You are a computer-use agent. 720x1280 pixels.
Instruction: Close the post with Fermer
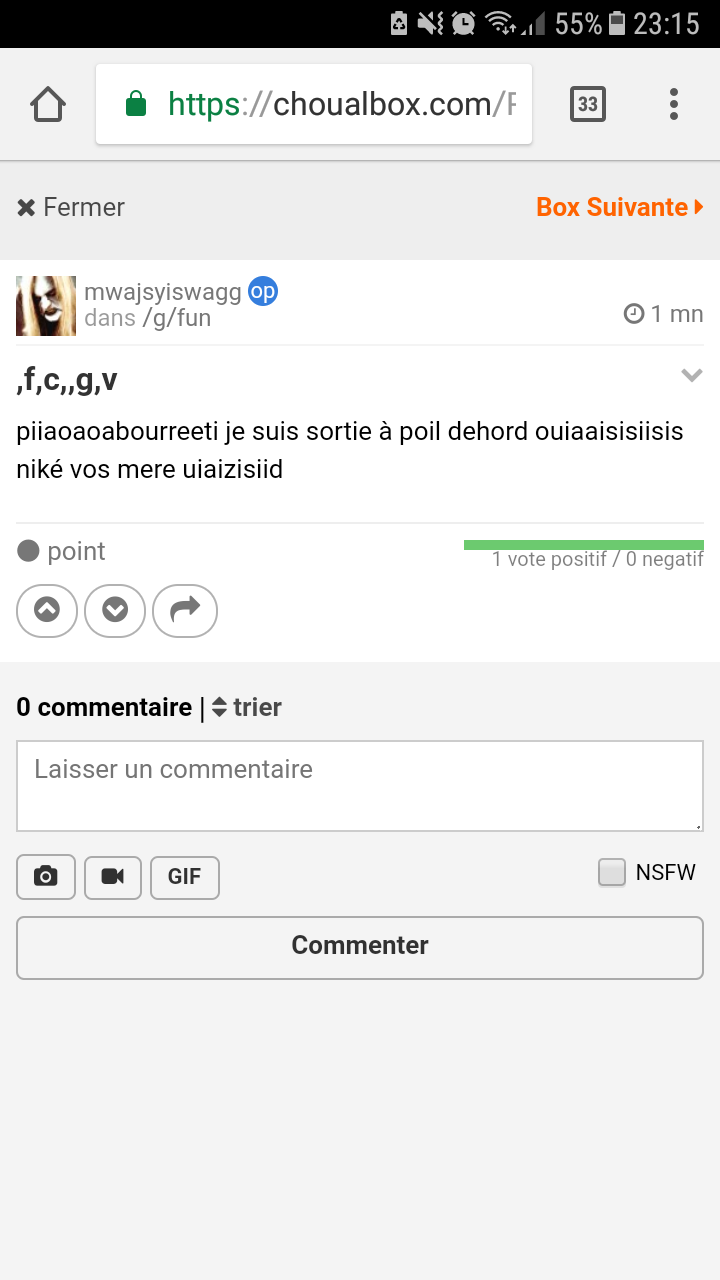(71, 207)
